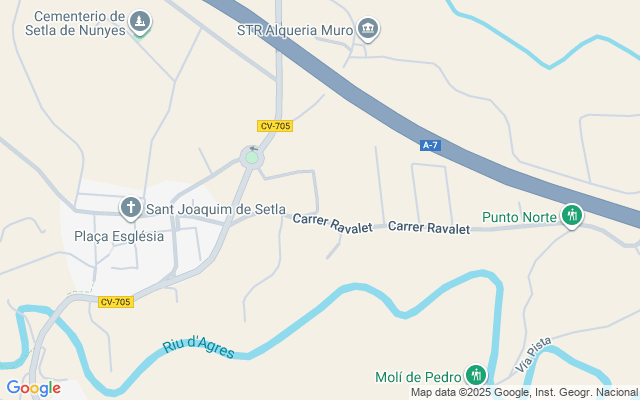Image resolution: width=640 pixels, height=400 pixels.
Task: Open the Cementerio de Setla de Nunyes marker
Action: click(x=141, y=21)
